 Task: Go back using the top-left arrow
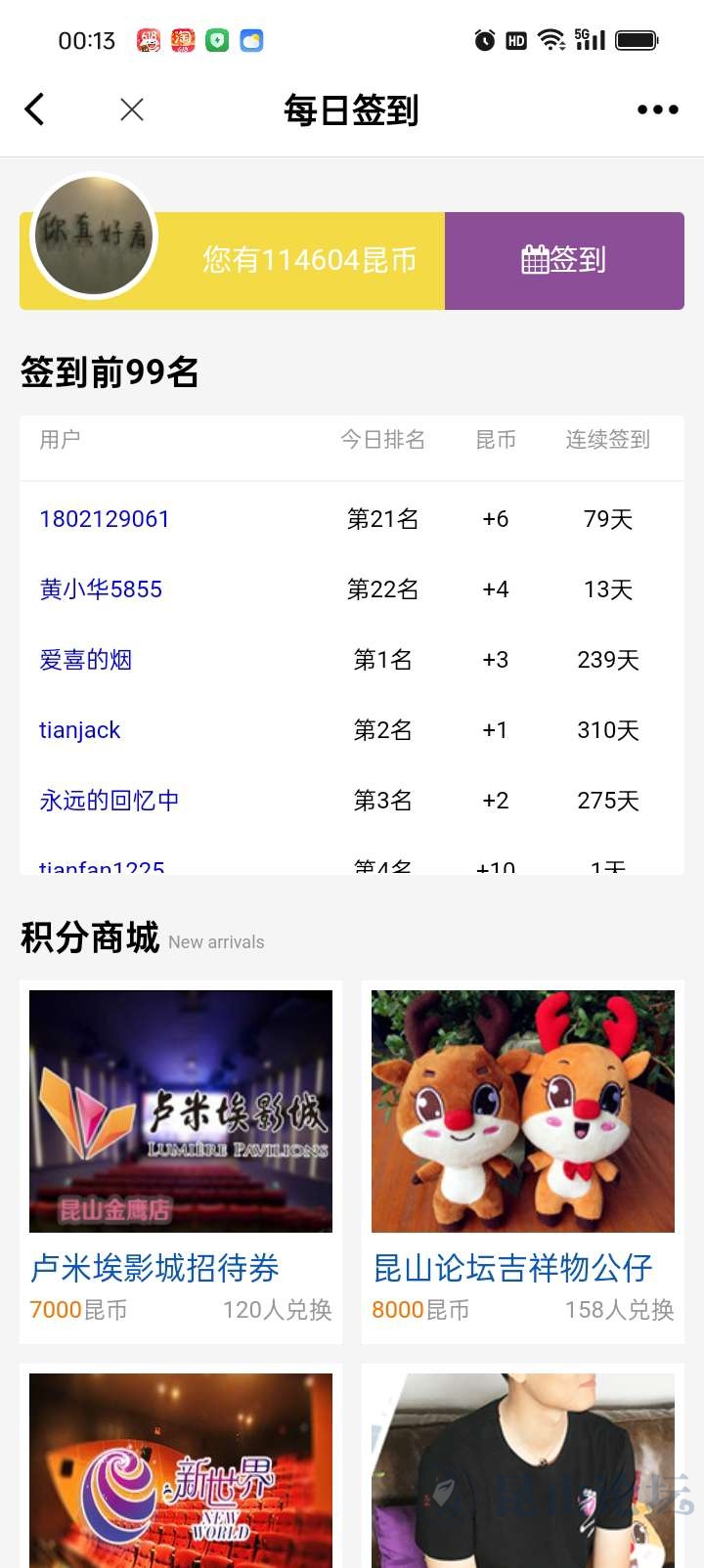coord(35,109)
